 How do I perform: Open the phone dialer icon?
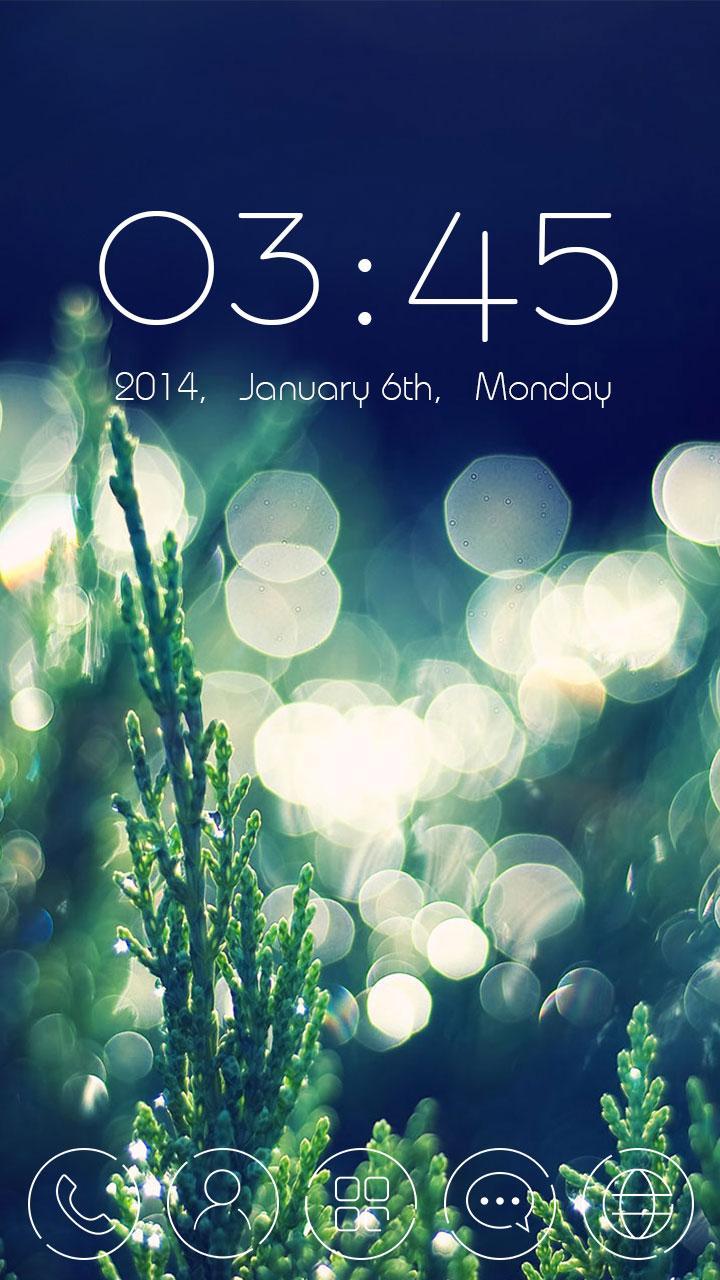[x=82, y=1203]
